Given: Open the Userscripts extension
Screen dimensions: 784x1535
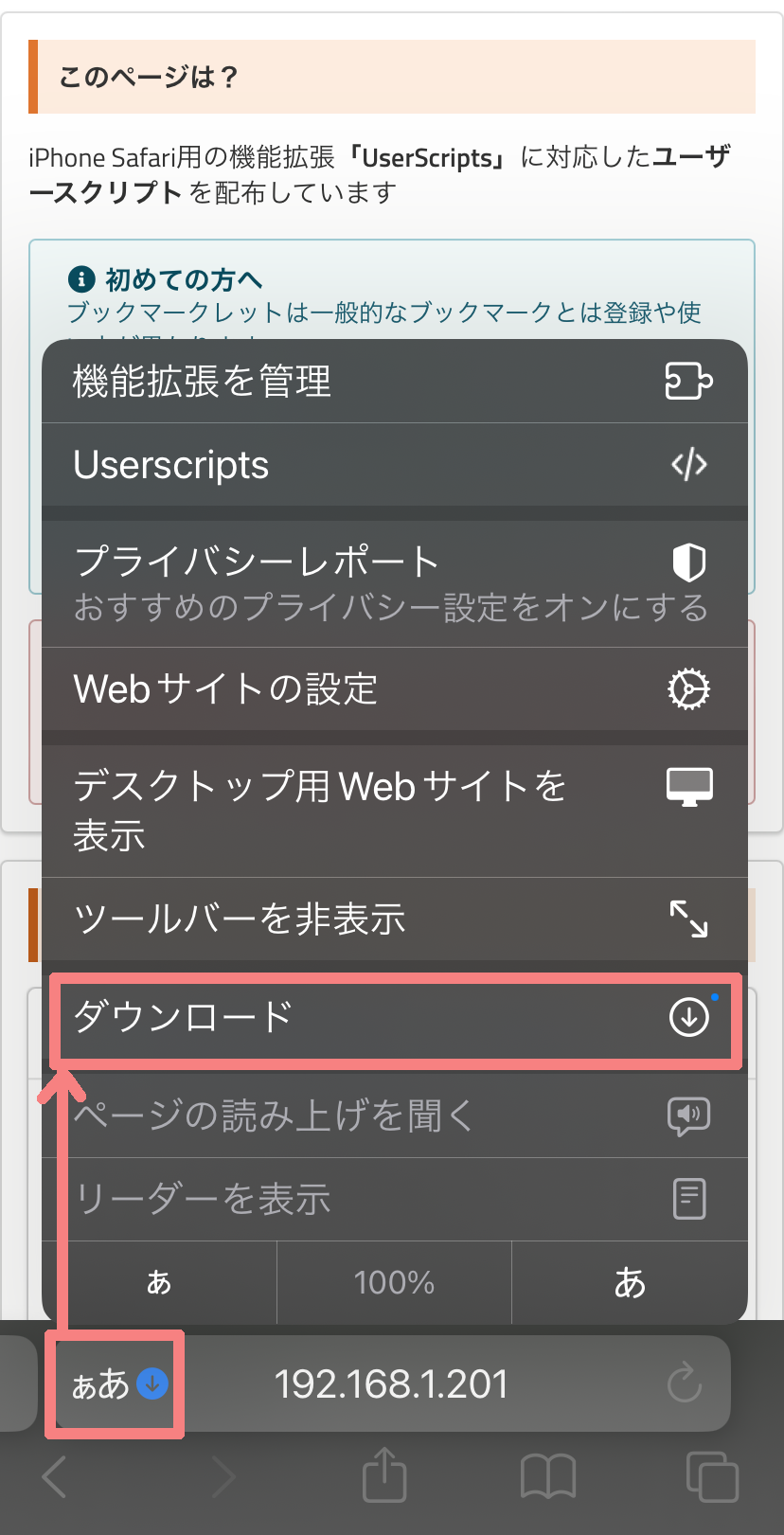Looking at the screenshot, I should (x=394, y=465).
